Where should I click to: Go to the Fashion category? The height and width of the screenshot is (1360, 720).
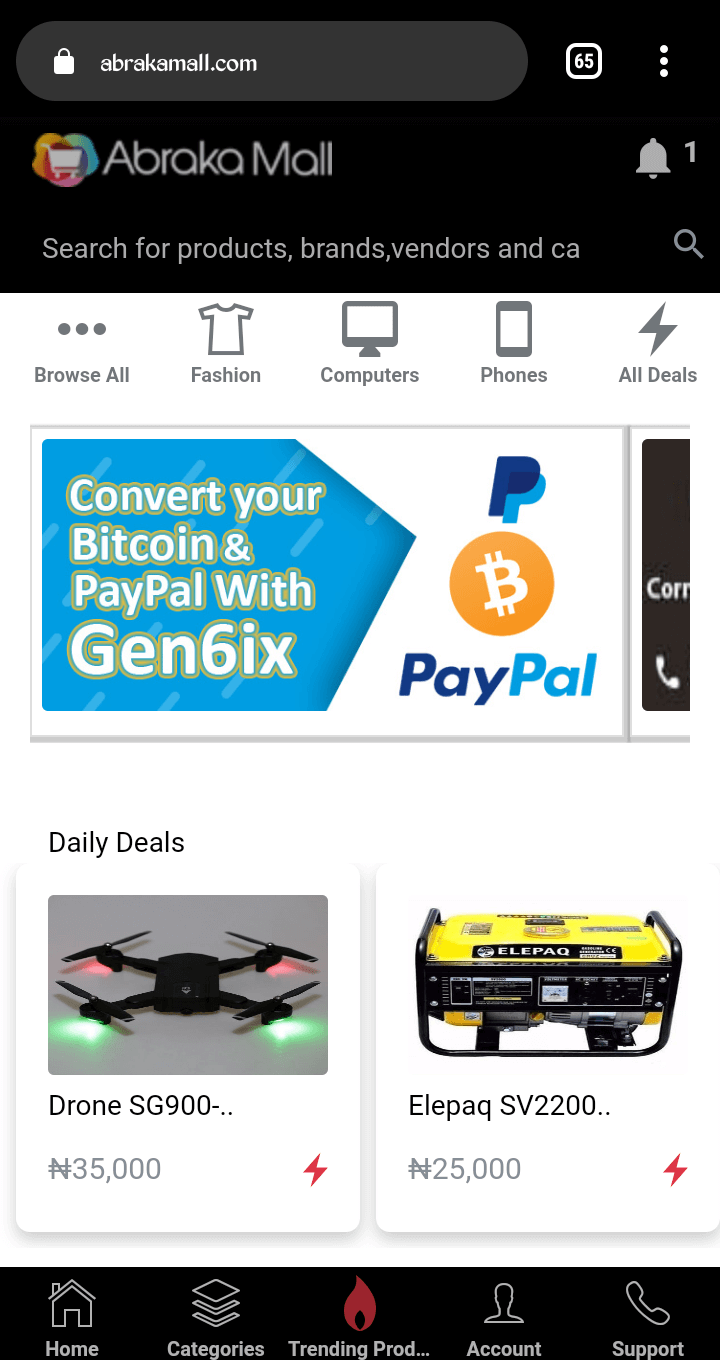click(226, 345)
